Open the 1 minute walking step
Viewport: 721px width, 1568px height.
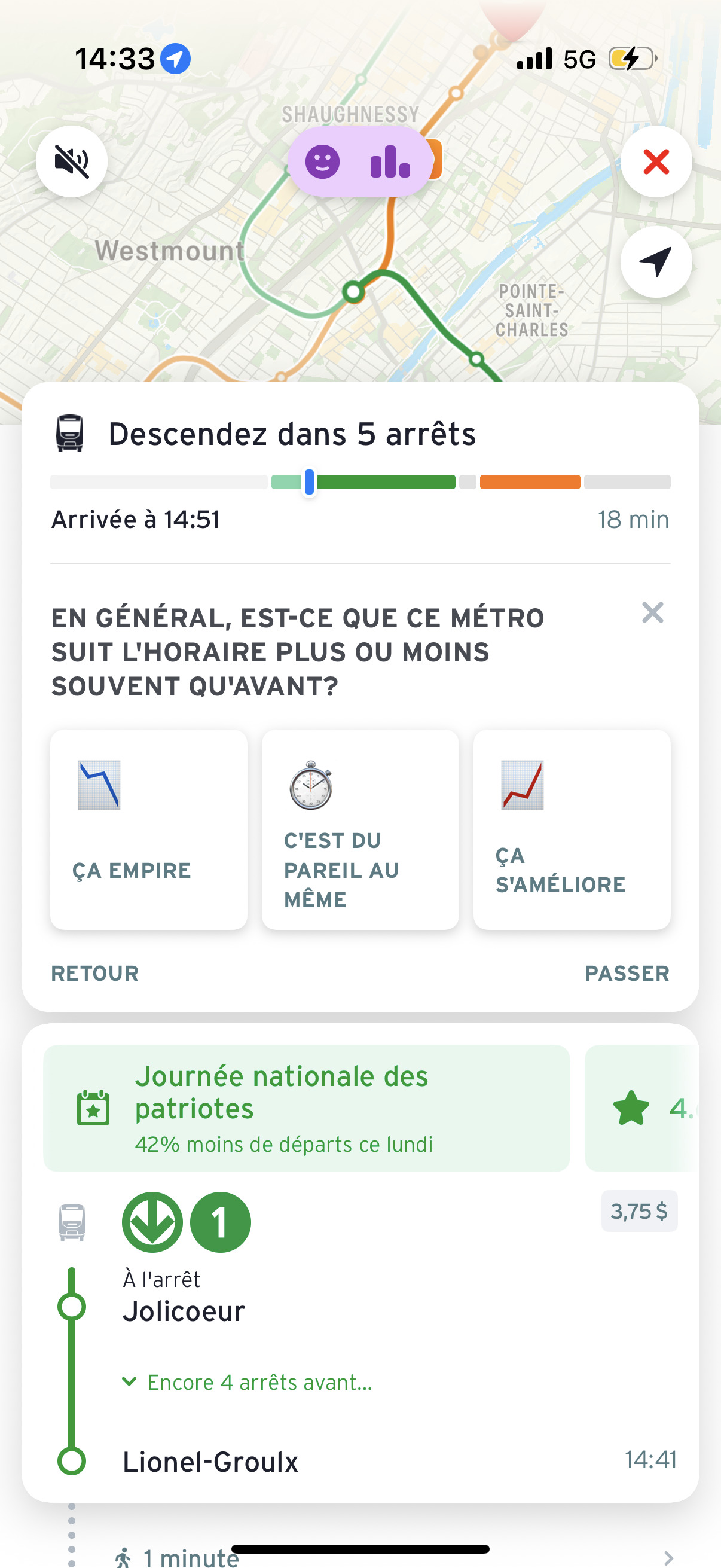pyautogui.click(x=389, y=1556)
